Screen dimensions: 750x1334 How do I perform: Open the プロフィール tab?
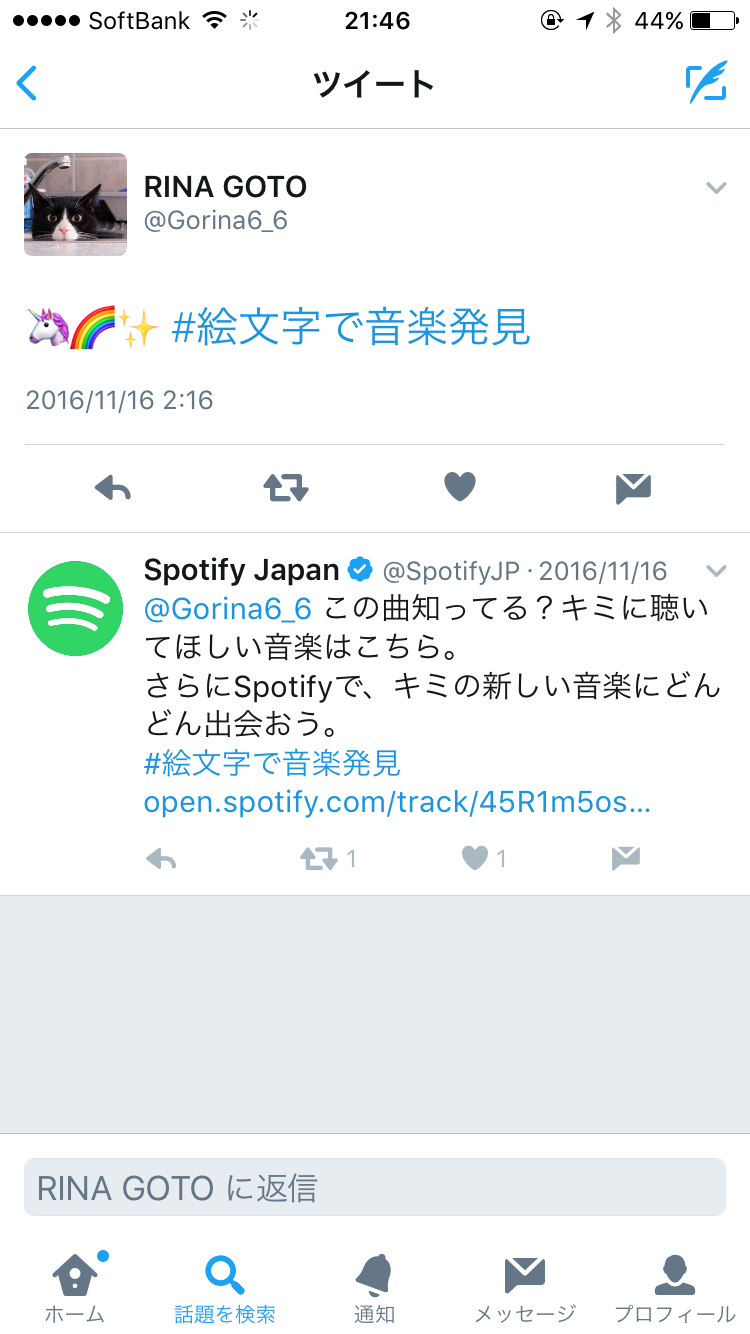click(674, 1288)
